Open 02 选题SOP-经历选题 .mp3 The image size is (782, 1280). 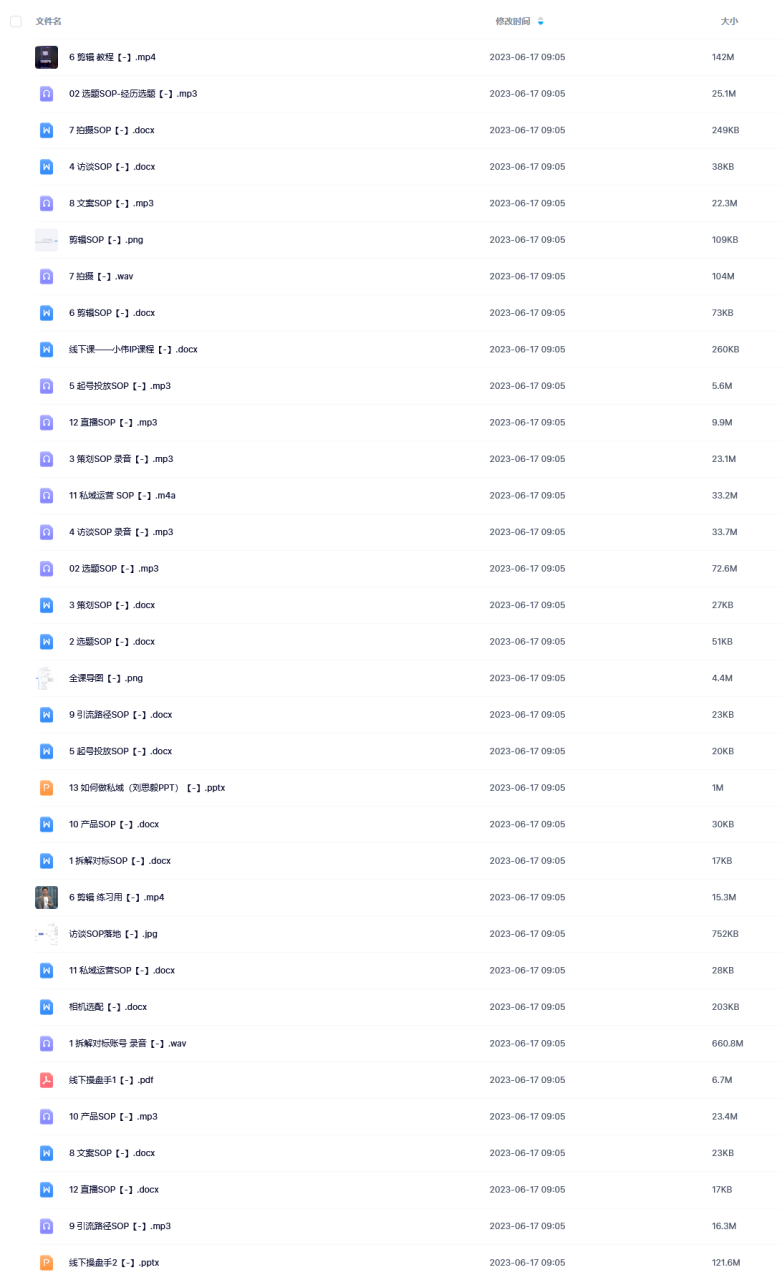pos(132,94)
